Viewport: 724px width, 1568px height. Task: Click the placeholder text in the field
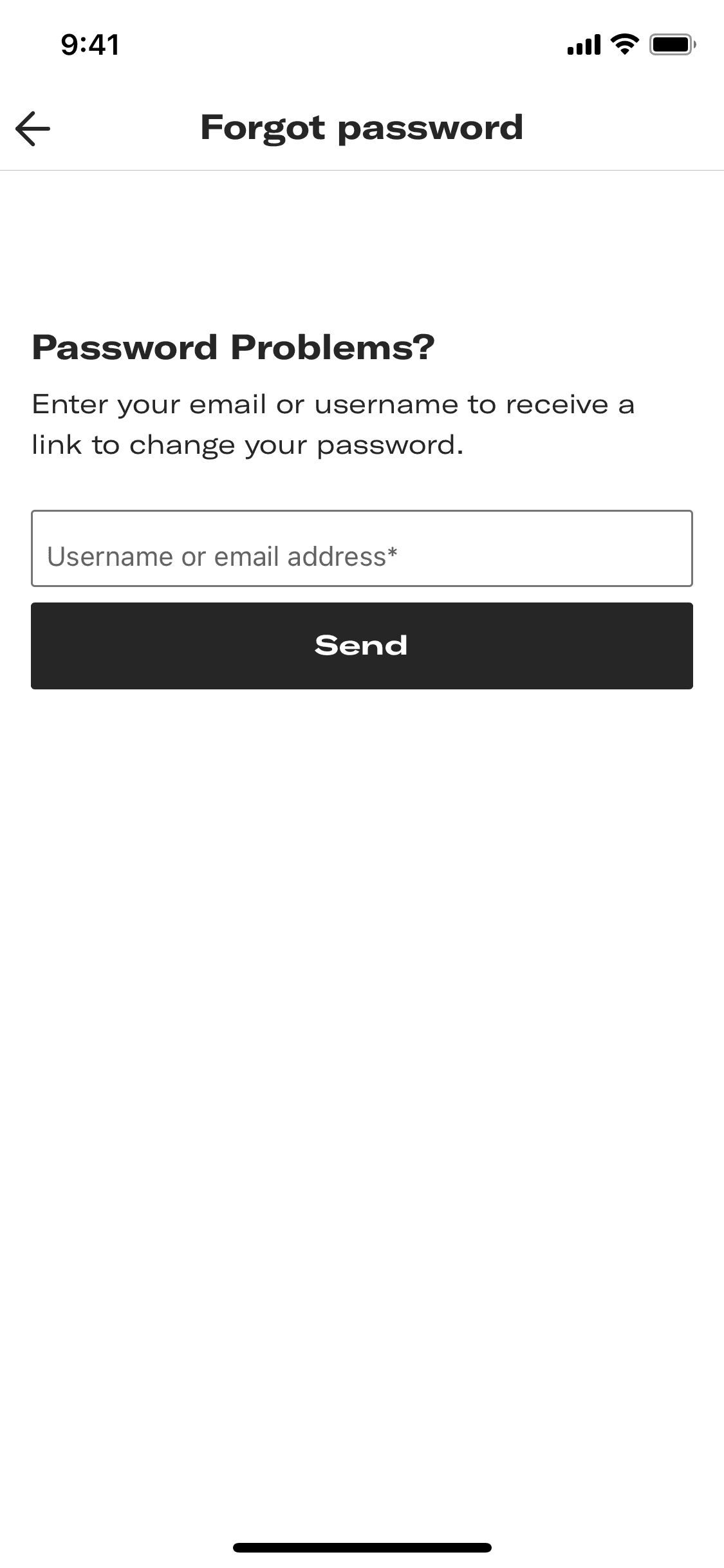[x=223, y=554]
